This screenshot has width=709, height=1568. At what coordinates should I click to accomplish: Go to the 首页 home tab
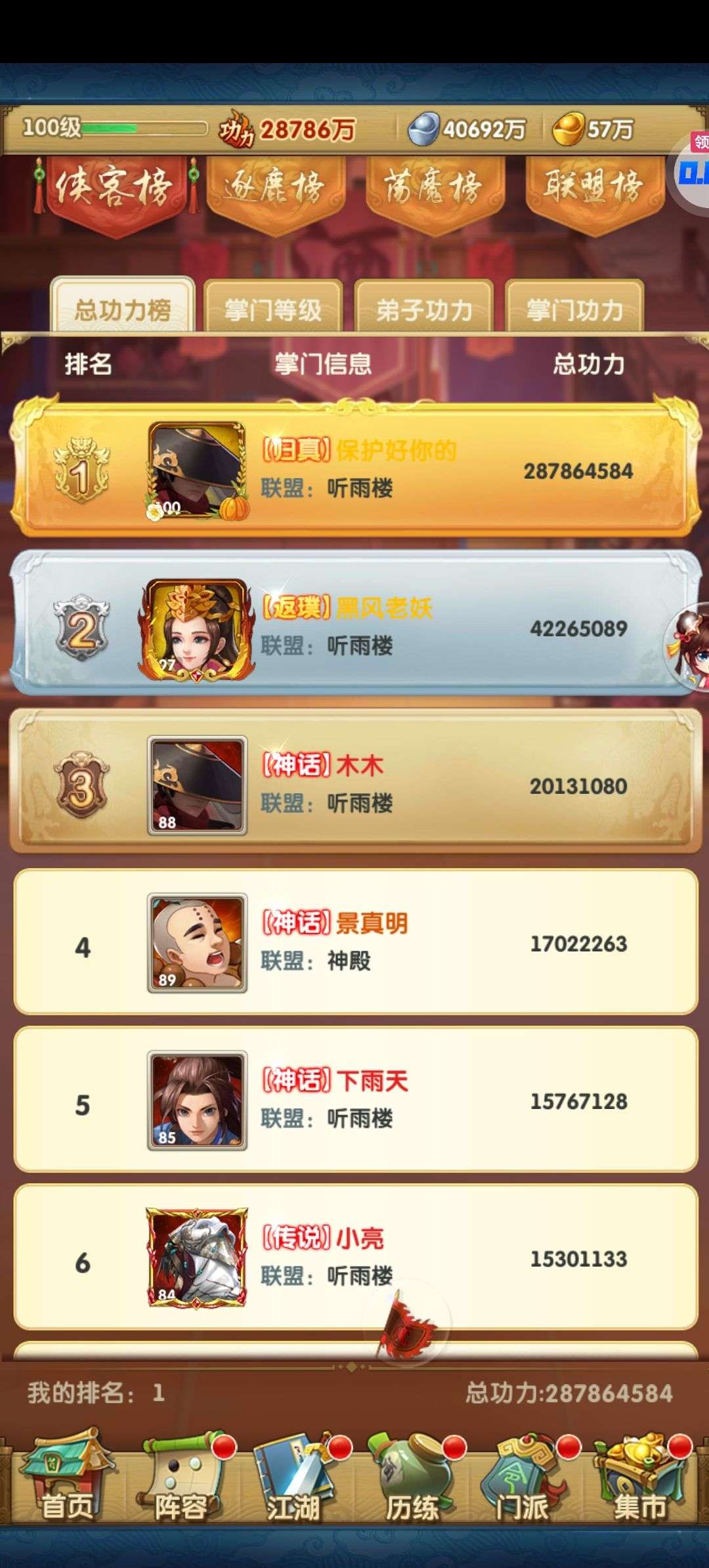coord(66,1479)
